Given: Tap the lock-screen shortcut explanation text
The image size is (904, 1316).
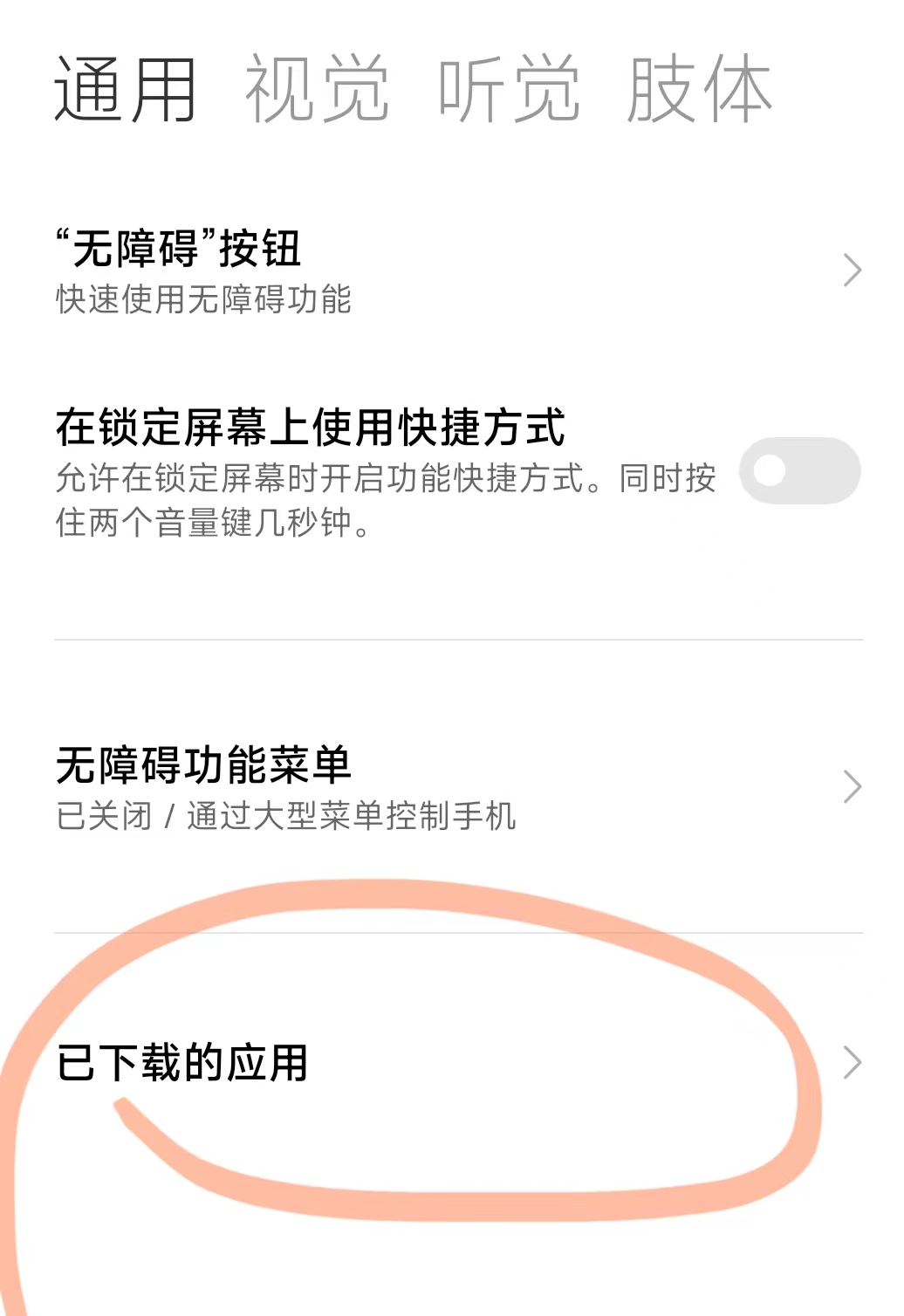Looking at the screenshot, I should click(x=384, y=497).
